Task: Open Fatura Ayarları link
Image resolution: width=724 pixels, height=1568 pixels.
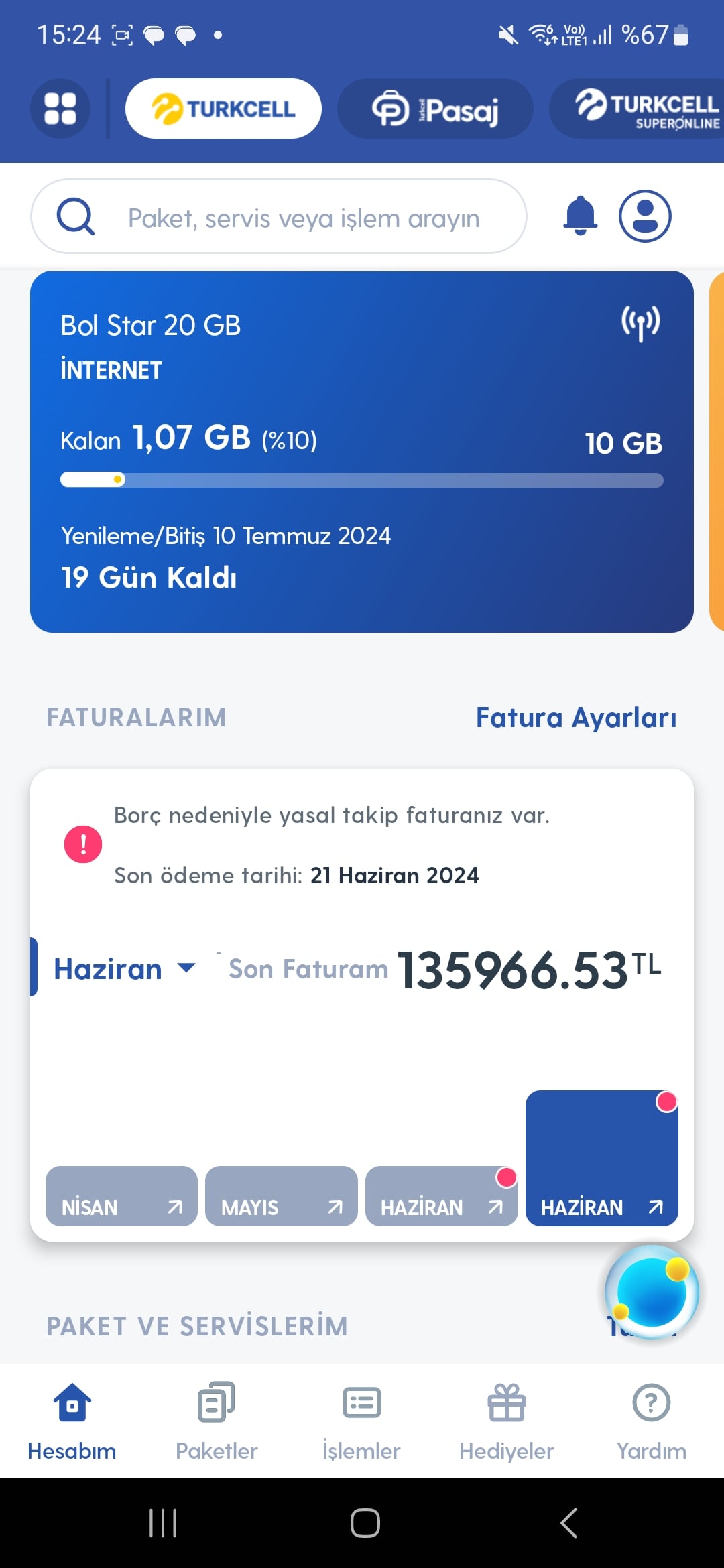Action: click(576, 718)
